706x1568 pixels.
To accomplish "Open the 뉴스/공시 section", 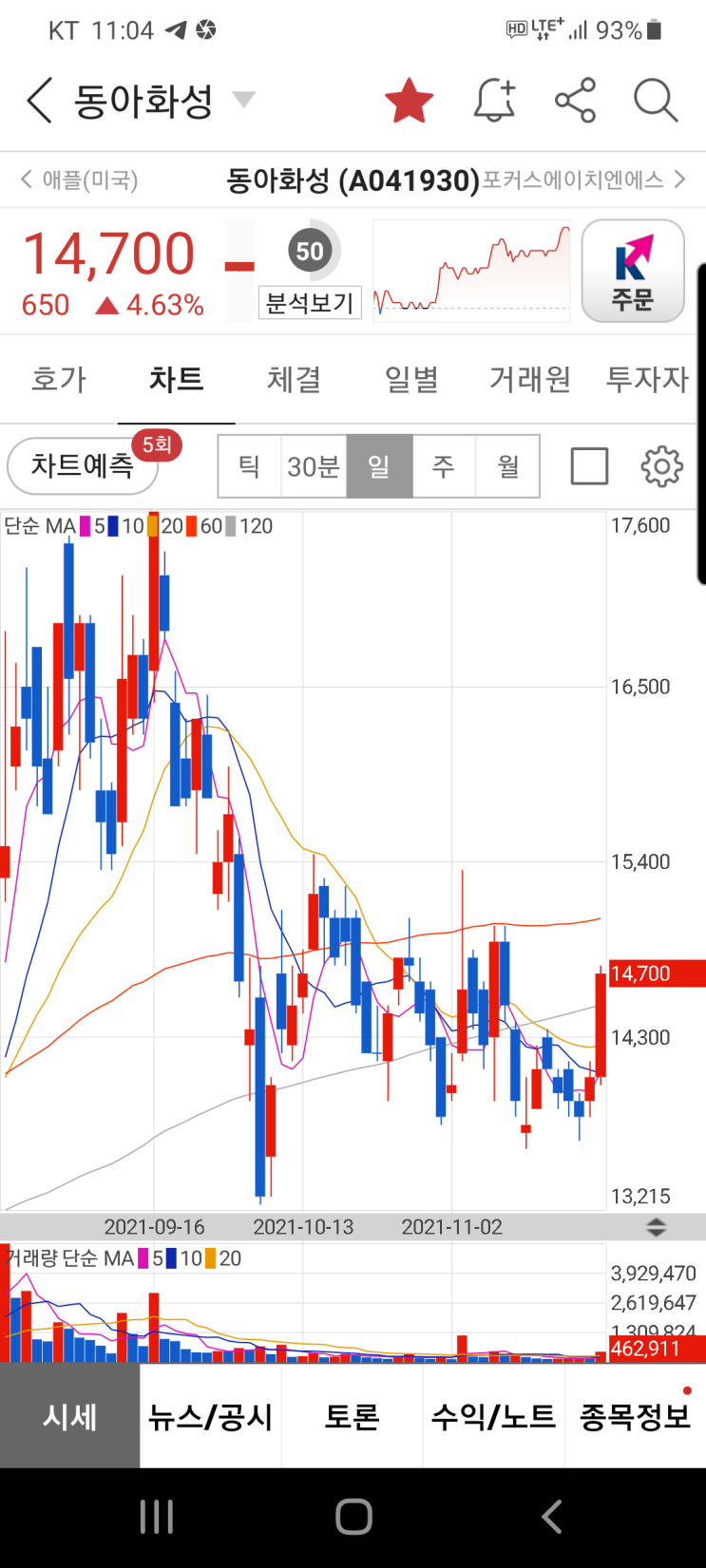I will 211,1416.
